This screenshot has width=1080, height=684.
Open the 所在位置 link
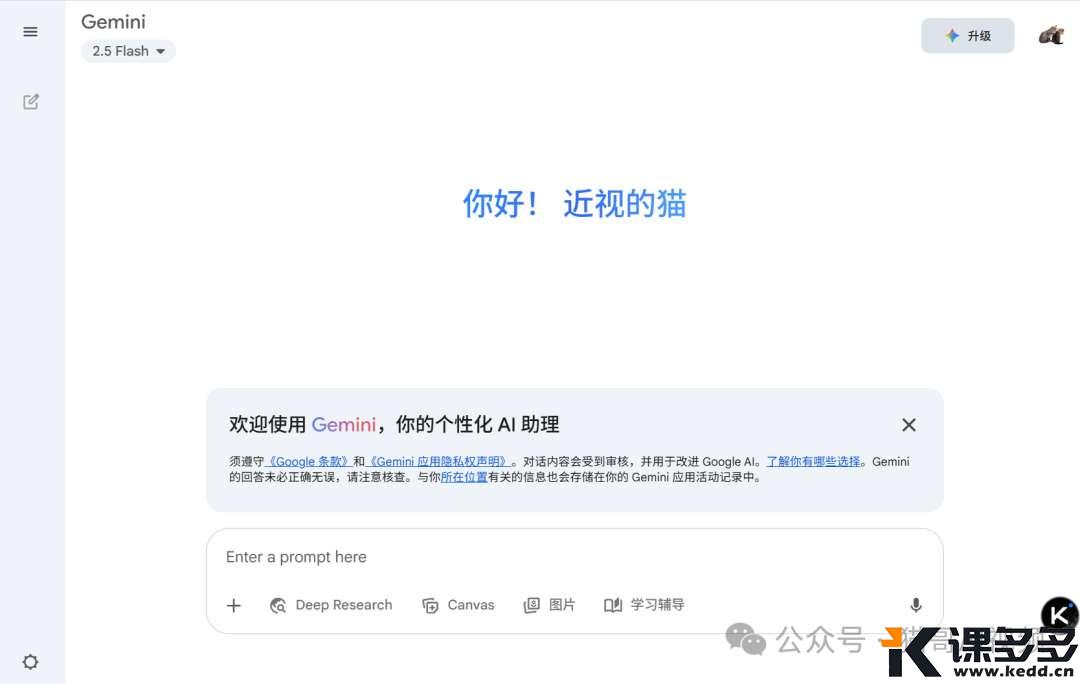tap(464, 478)
